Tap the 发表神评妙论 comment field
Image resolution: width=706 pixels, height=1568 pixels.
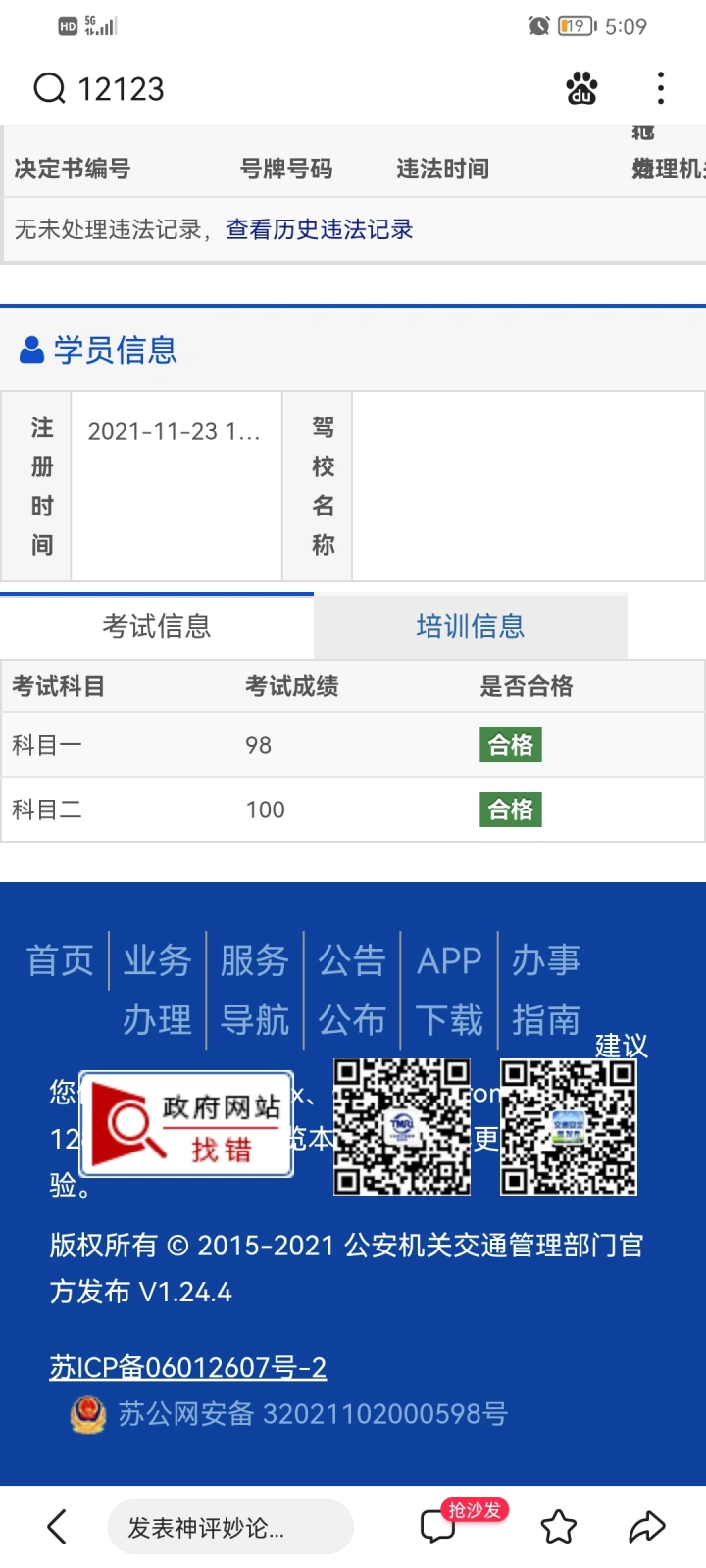click(x=230, y=1527)
